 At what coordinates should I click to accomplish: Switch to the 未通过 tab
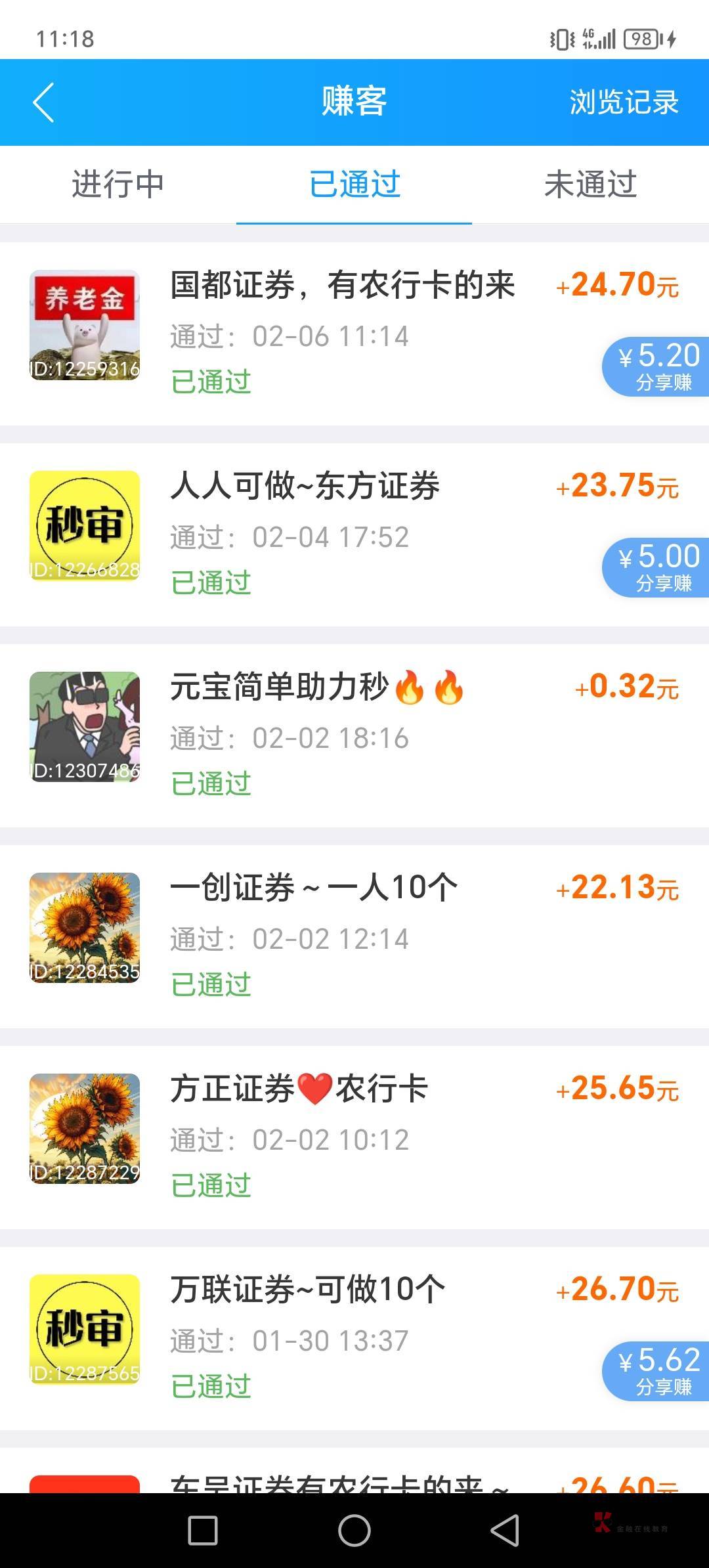(591, 184)
